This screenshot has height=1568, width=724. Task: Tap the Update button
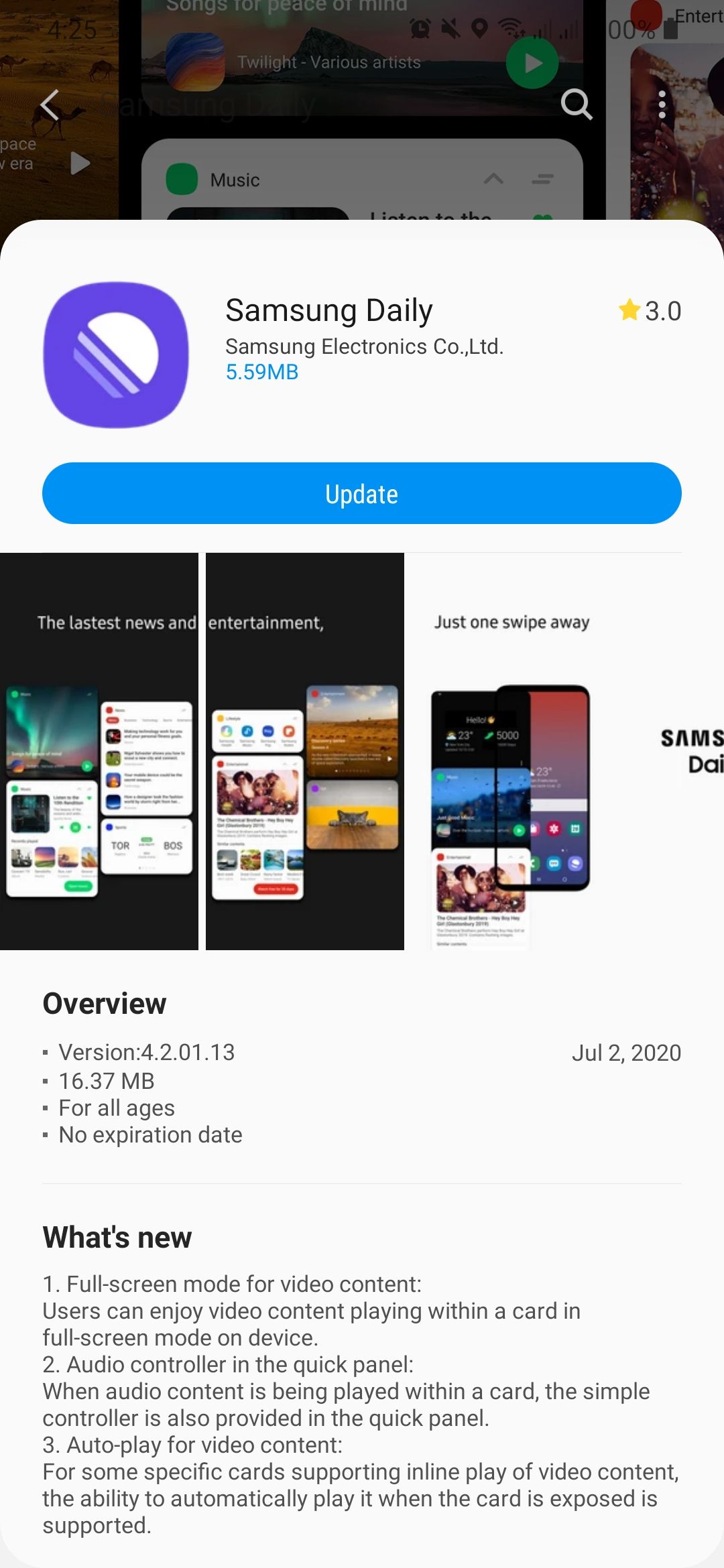(x=362, y=494)
